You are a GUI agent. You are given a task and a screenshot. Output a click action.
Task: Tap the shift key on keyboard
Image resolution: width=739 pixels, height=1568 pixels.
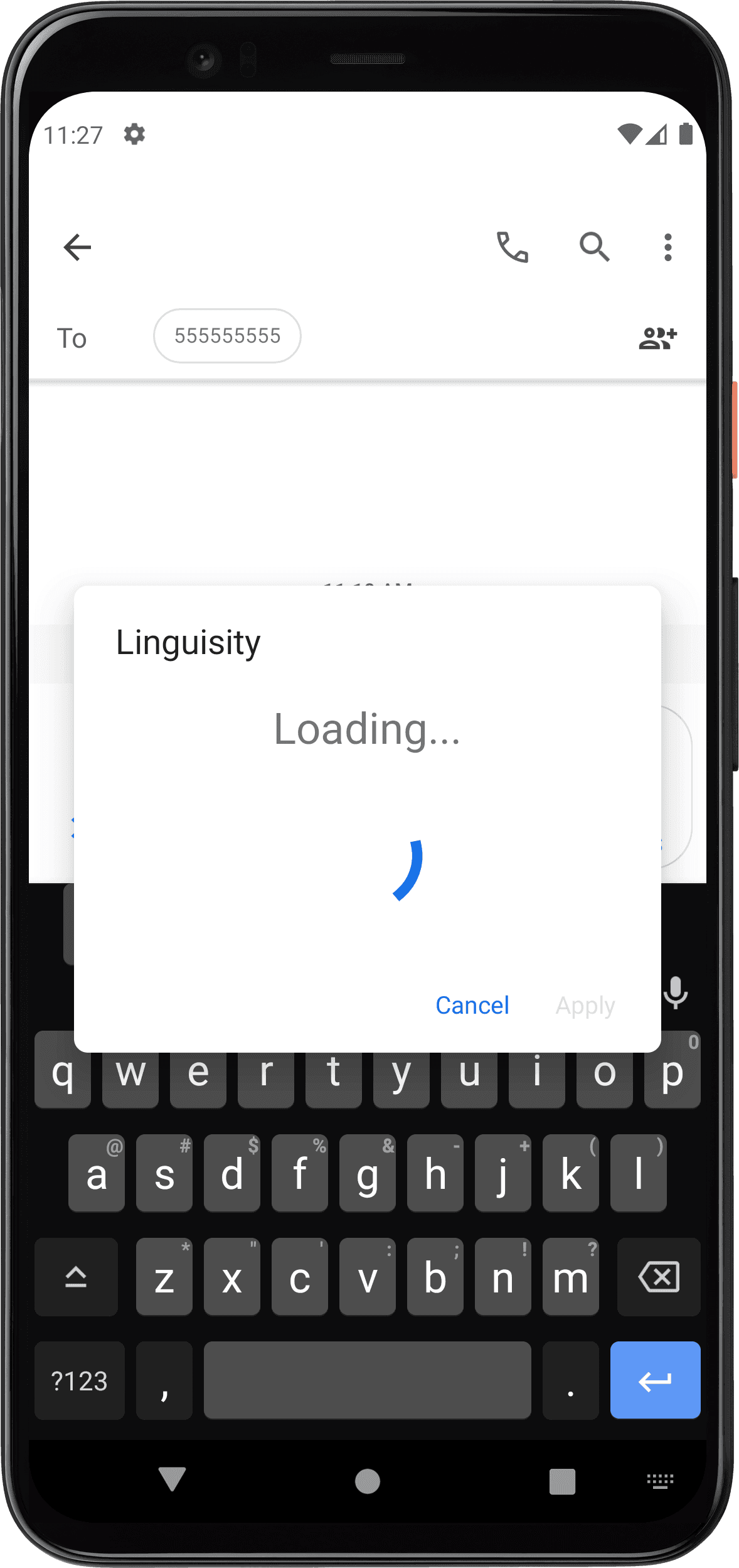76,1277
